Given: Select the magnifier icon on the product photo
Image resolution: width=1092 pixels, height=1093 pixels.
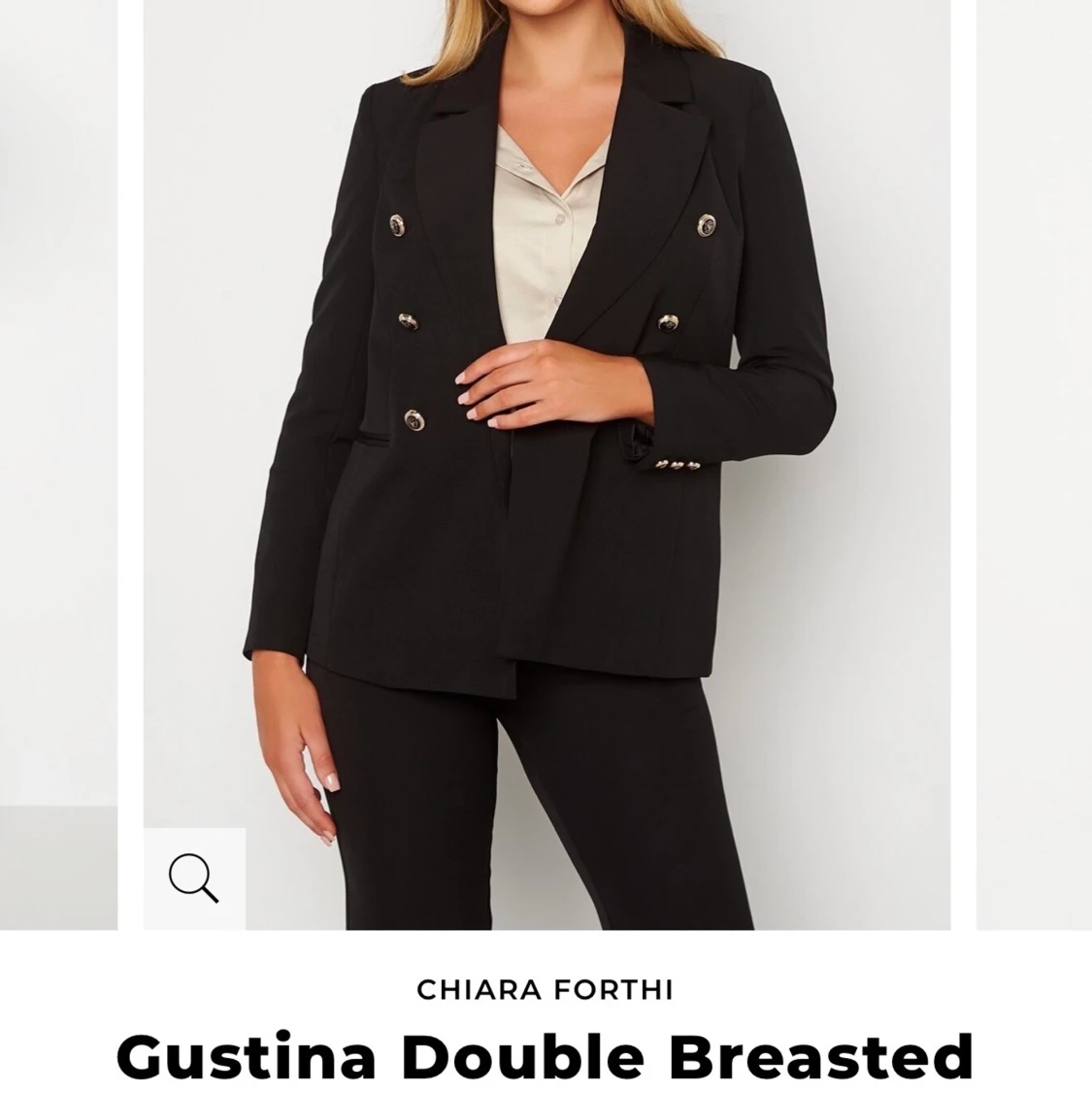Looking at the screenshot, I should 194,878.
